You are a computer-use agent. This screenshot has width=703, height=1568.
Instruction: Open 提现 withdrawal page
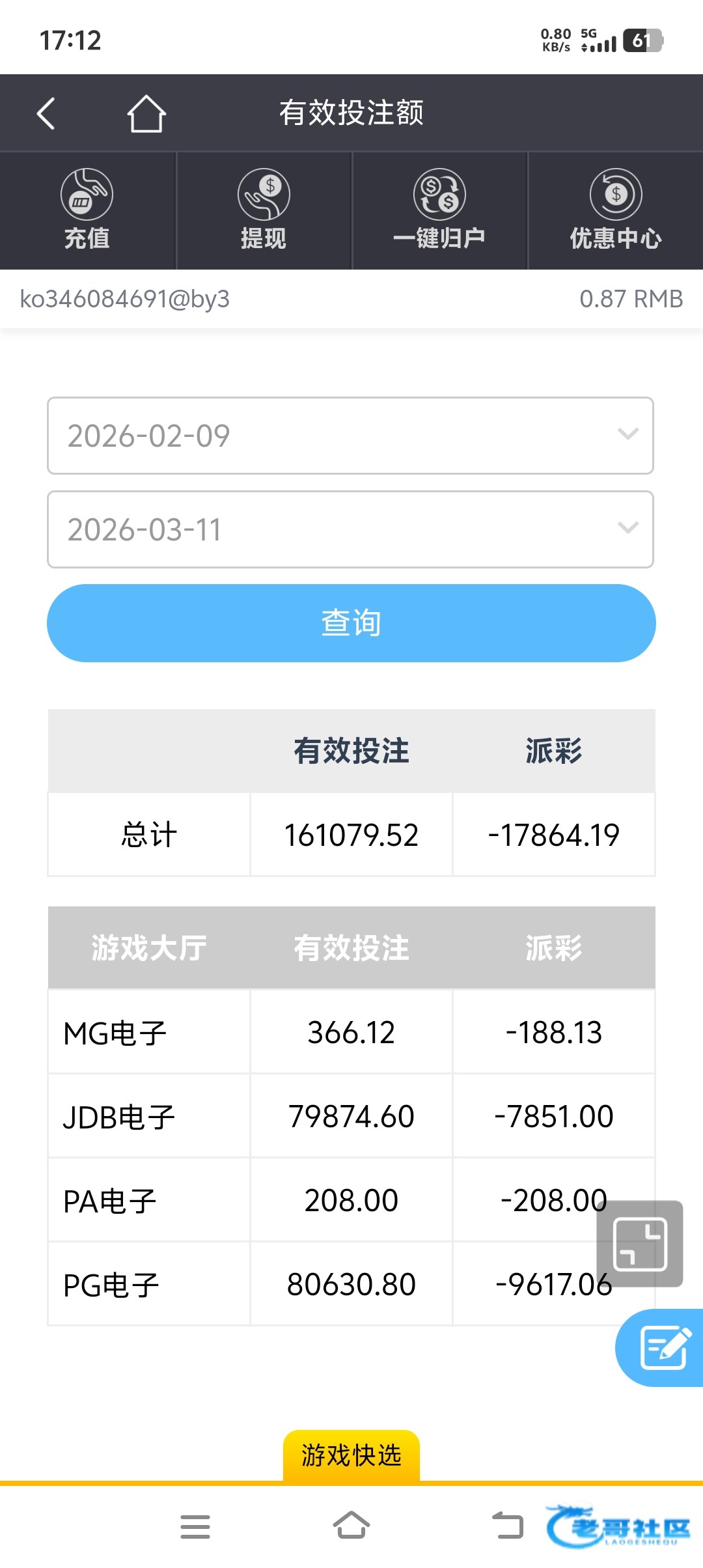(x=264, y=210)
